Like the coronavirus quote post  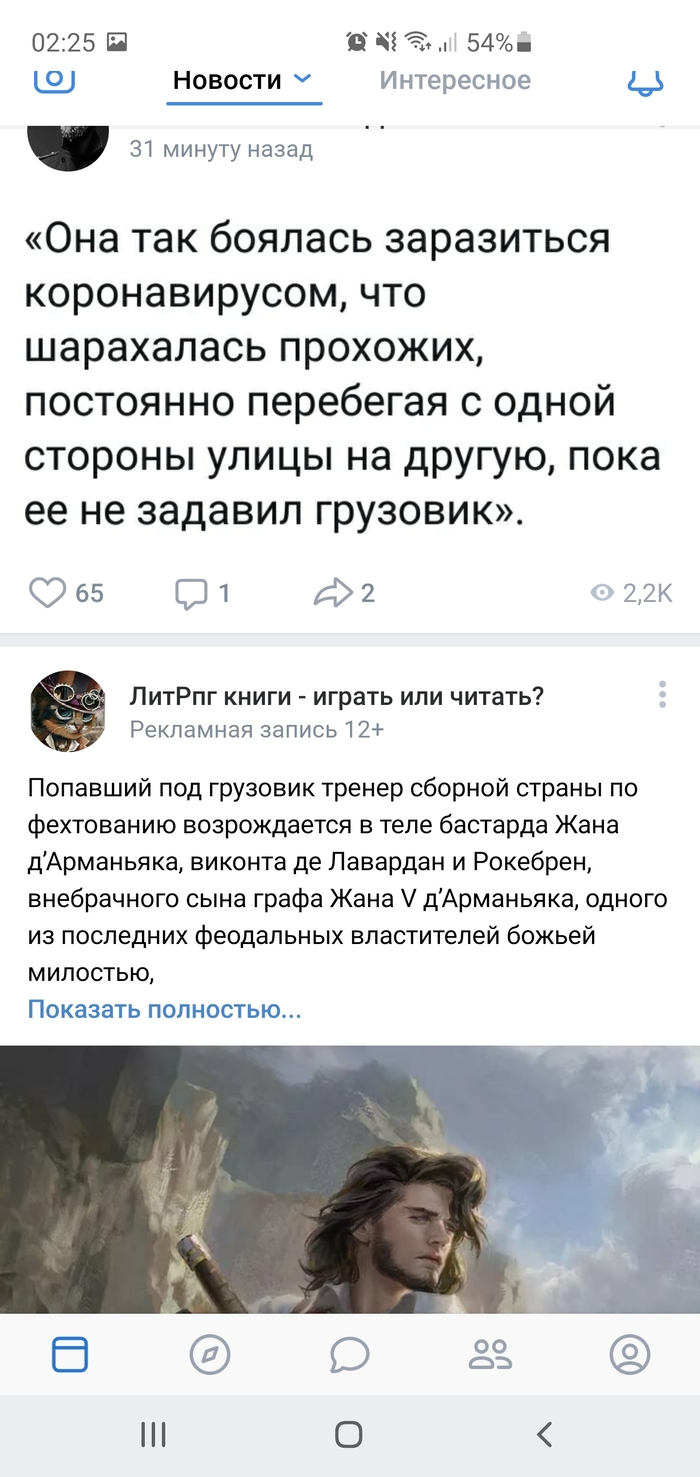pos(48,593)
